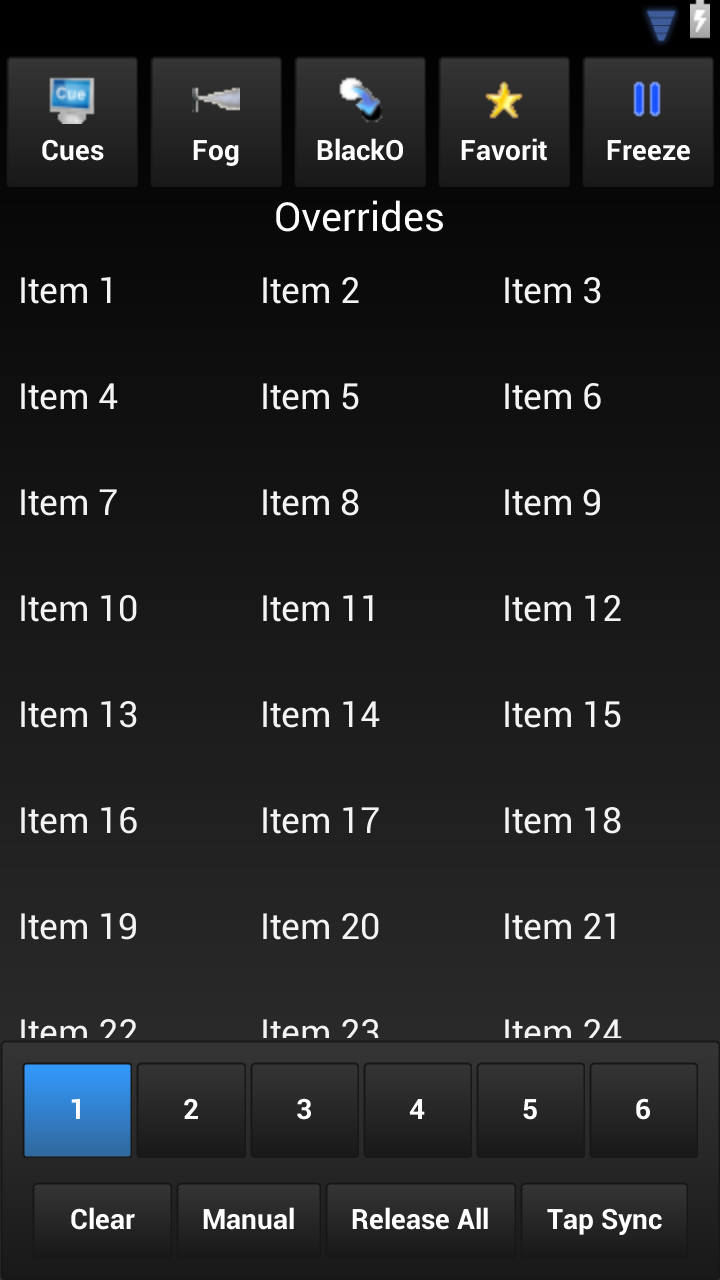Open the Cues section
The image size is (720, 1280).
pyautogui.click(x=72, y=122)
